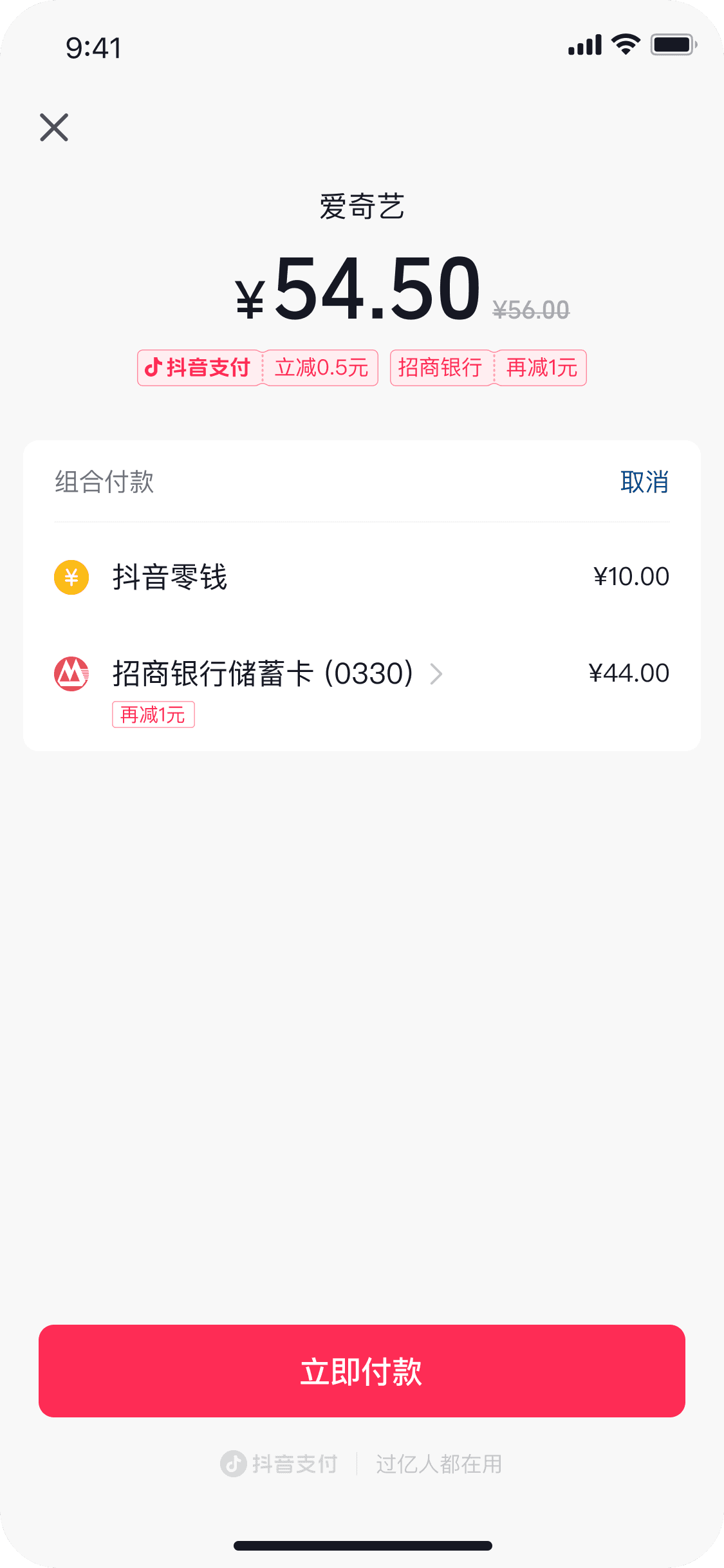Screen dimensions: 724x1568
Task: Change the 招商银行储蓄卡 (0330) payment card
Action: (x=277, y=674)
